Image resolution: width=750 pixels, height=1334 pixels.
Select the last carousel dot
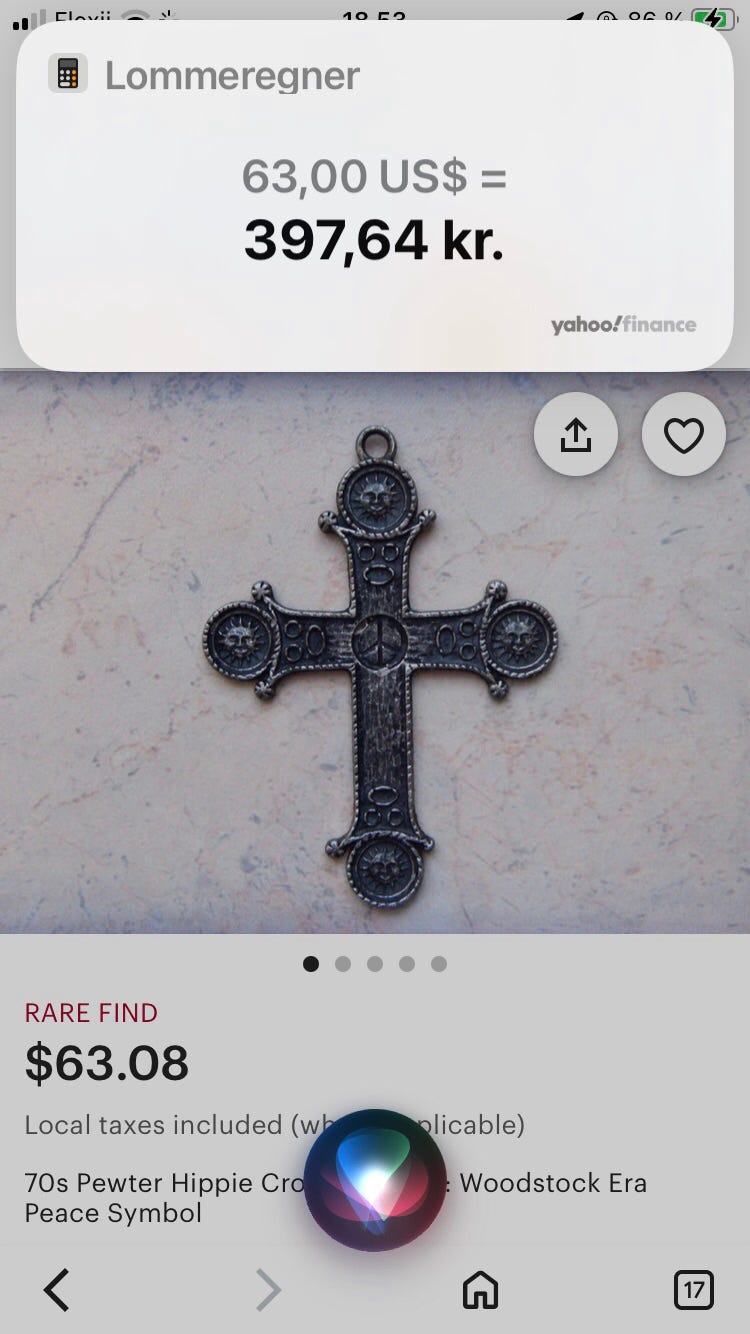pyautogui.click(x=438, y=964)
